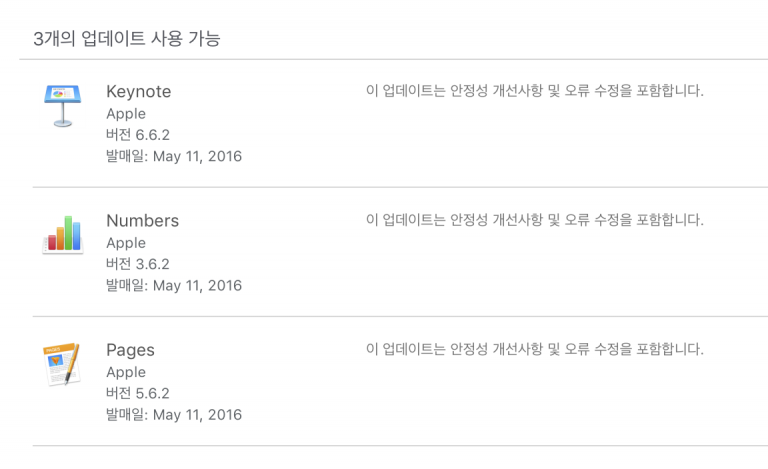
Task: Open the Keynote update entry
Action: point(139,92)
